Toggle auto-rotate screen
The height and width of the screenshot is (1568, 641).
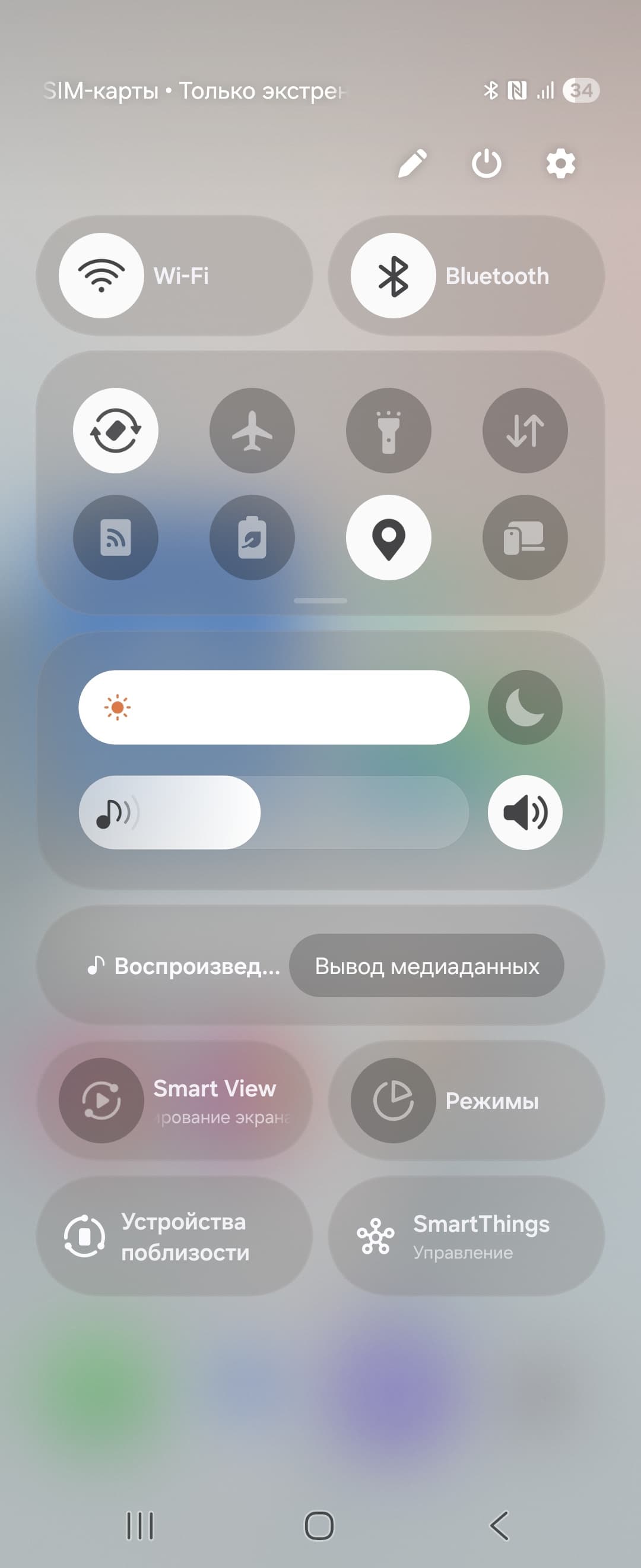pos(116,431)
